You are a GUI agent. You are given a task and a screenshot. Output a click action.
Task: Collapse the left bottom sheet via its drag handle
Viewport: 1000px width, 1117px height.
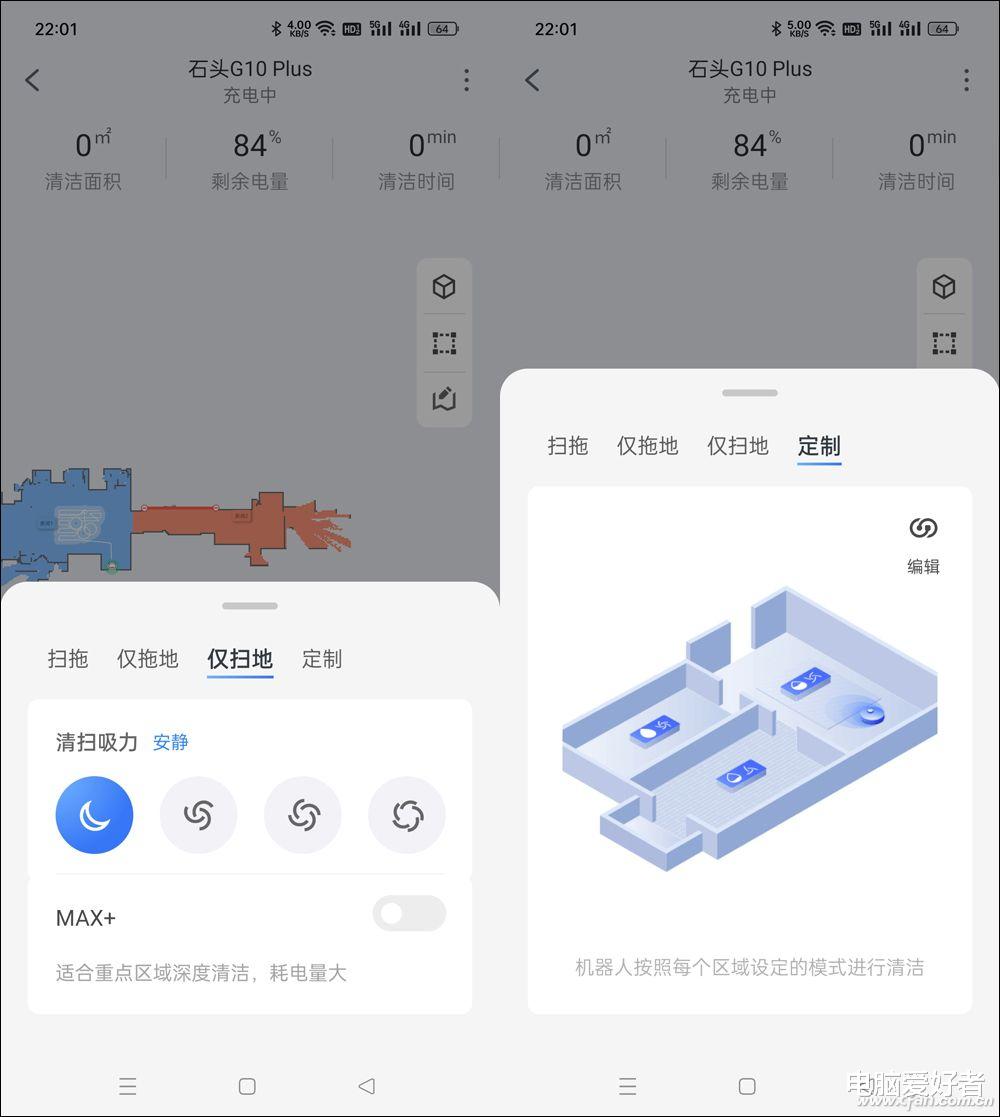[249, 606]
